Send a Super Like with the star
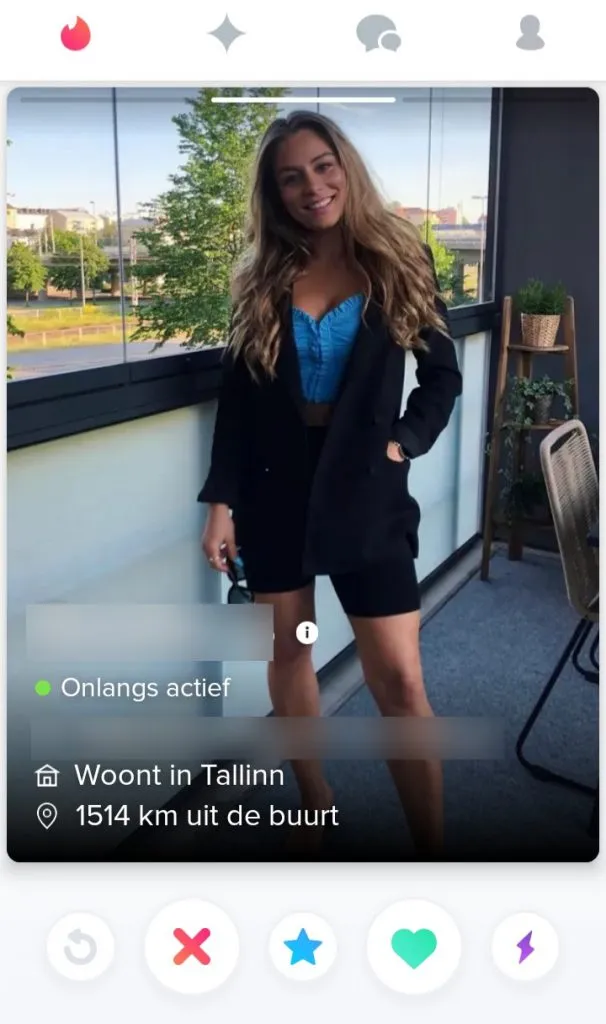Image resolution: width=606 pixels, height=1024 pixels. pos(302,946)
